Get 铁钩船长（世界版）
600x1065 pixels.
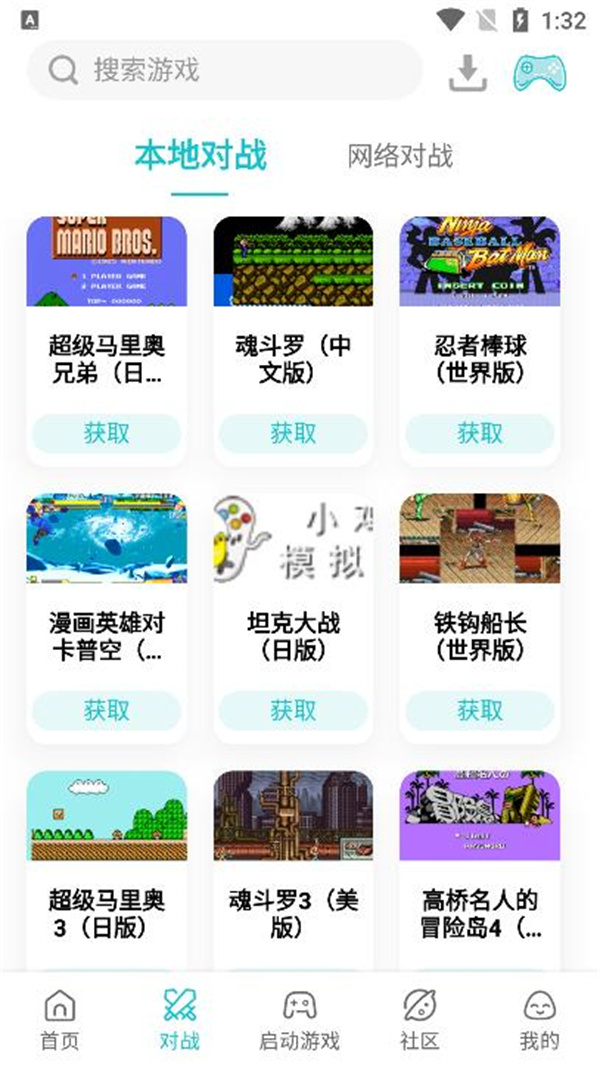coord(480,710)
